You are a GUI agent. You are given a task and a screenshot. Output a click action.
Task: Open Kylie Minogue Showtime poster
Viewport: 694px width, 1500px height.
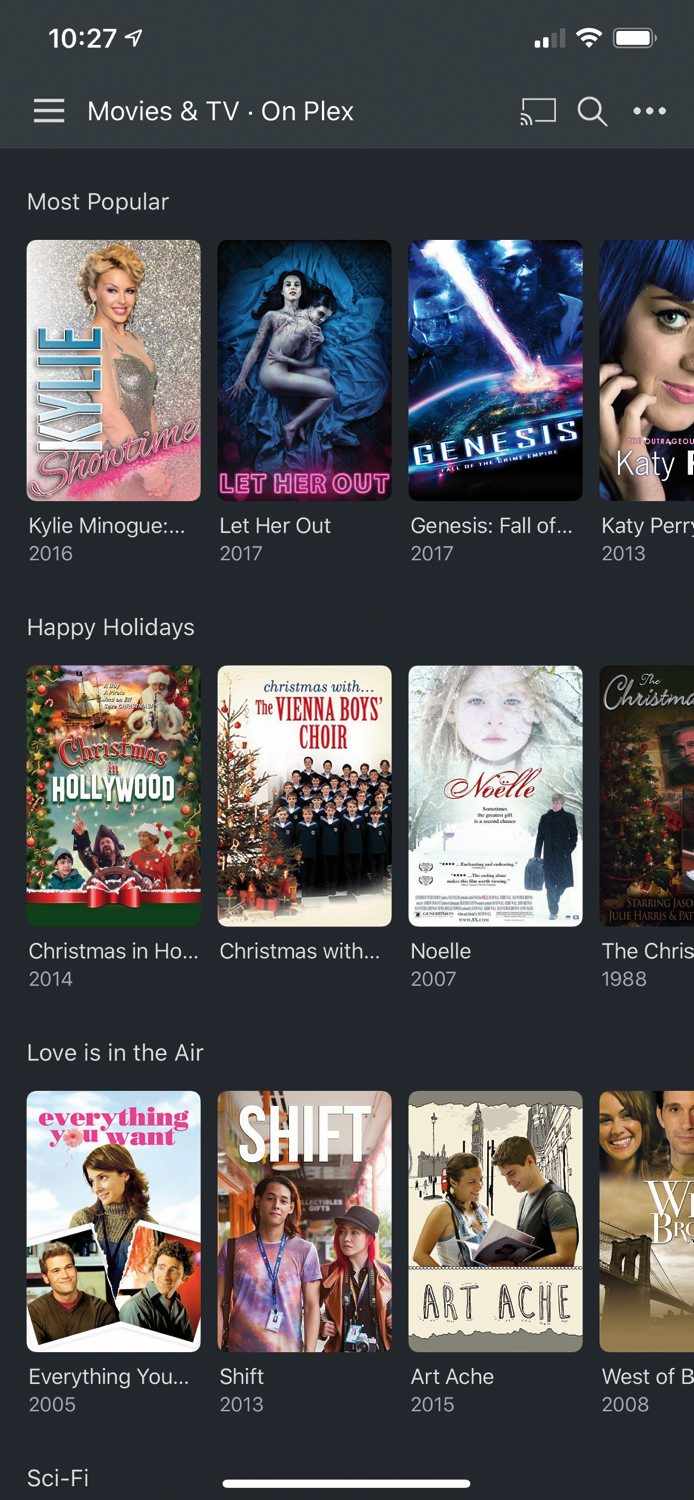(113, 370)
